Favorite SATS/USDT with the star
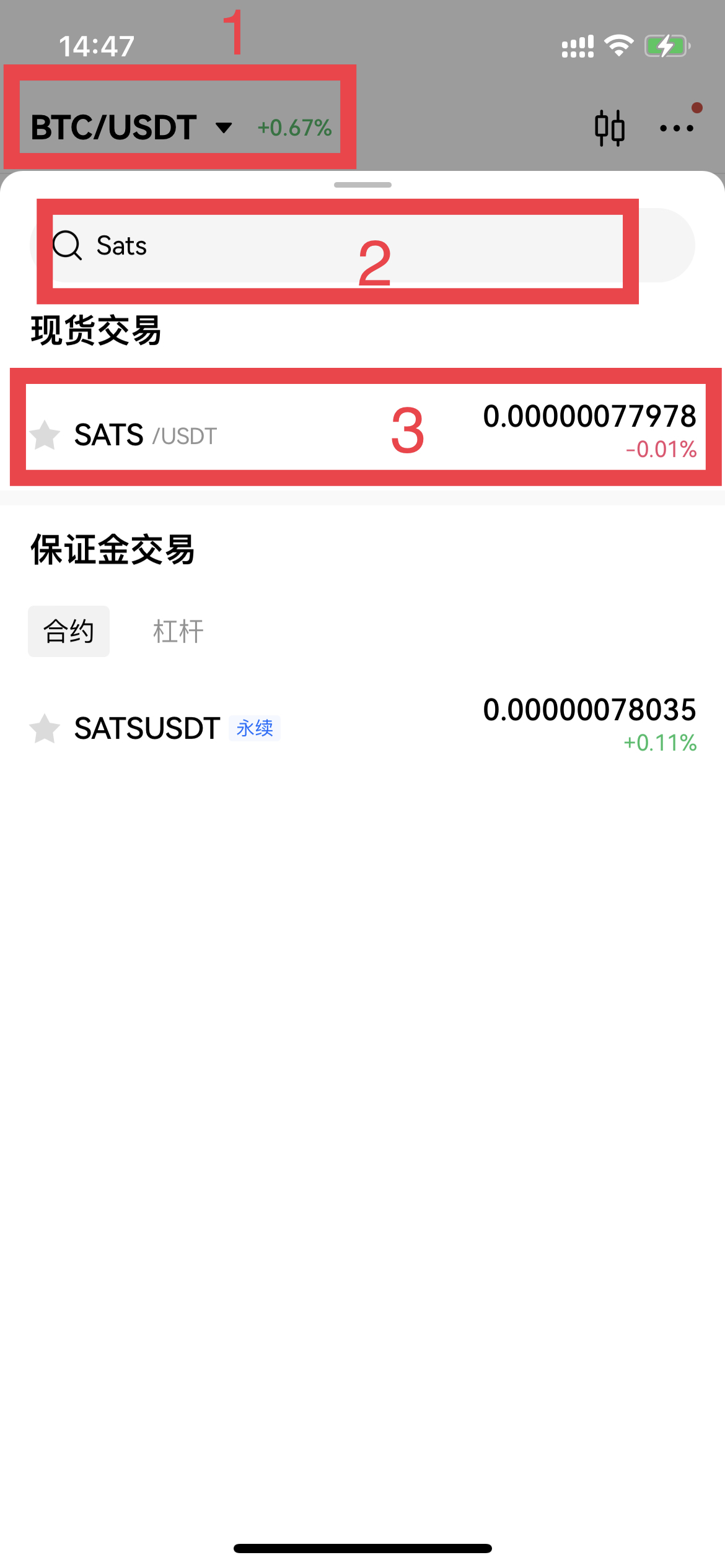 [45, 435]
